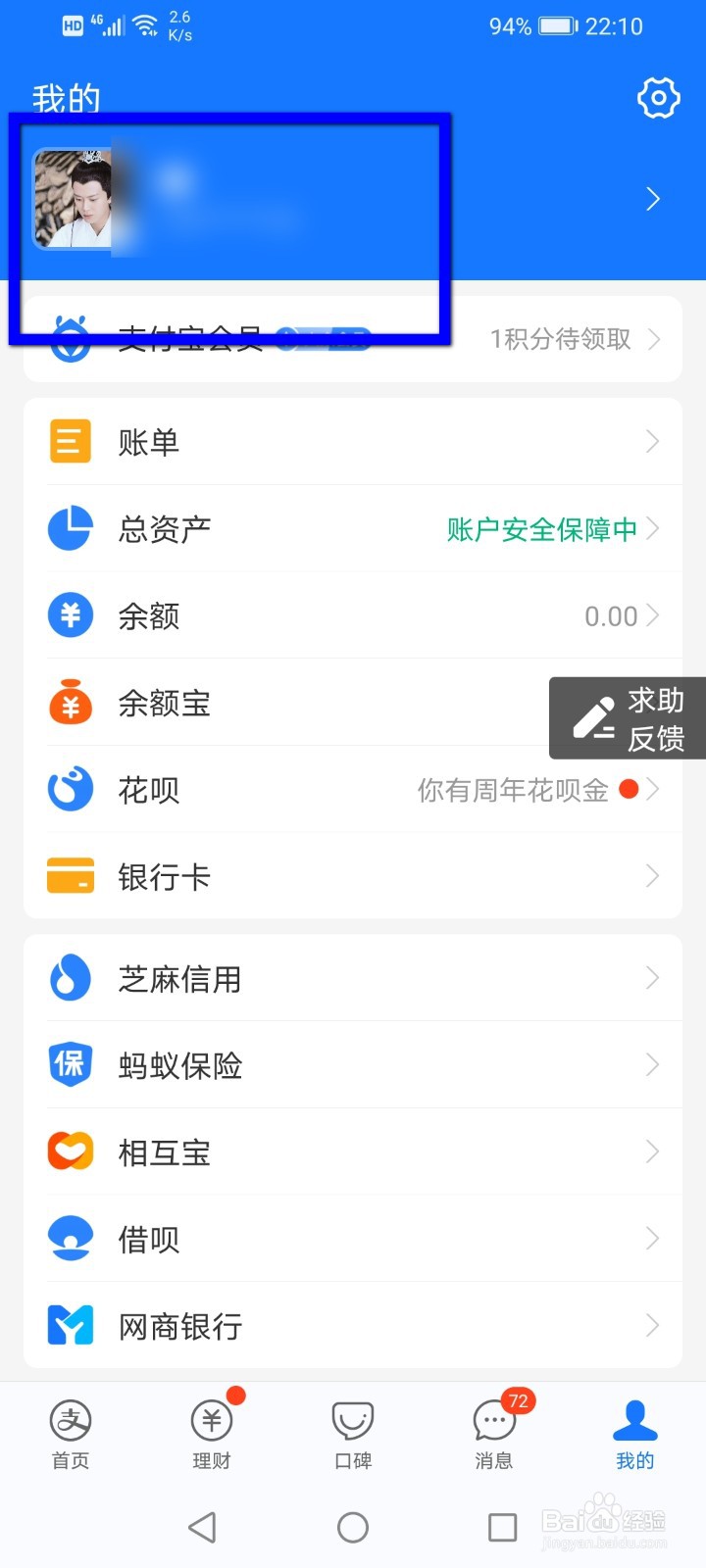Expand the profile row chevron
The image size is (706, 1568).
(655, 198)
